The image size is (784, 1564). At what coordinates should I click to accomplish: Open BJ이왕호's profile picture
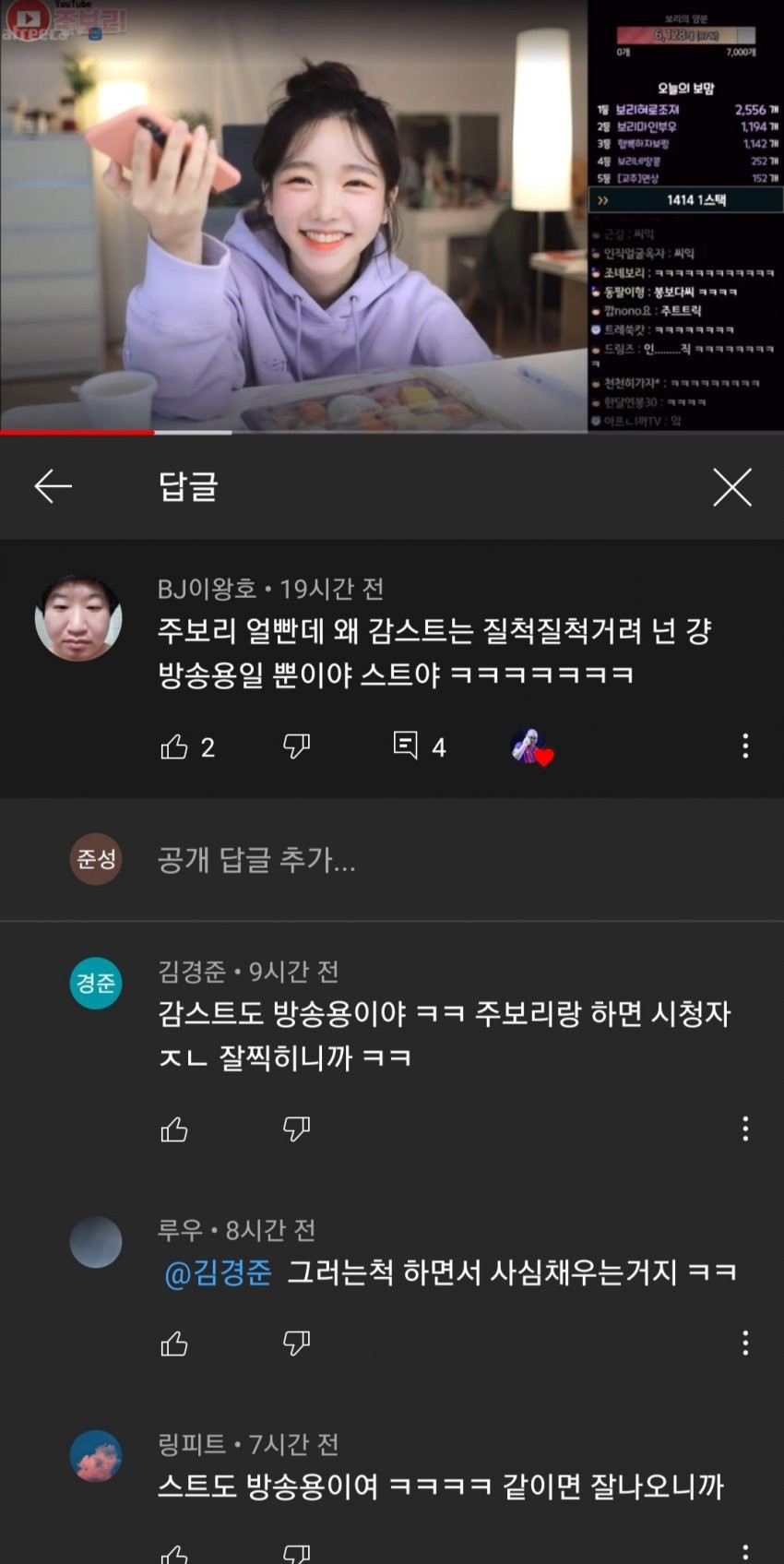78,618
